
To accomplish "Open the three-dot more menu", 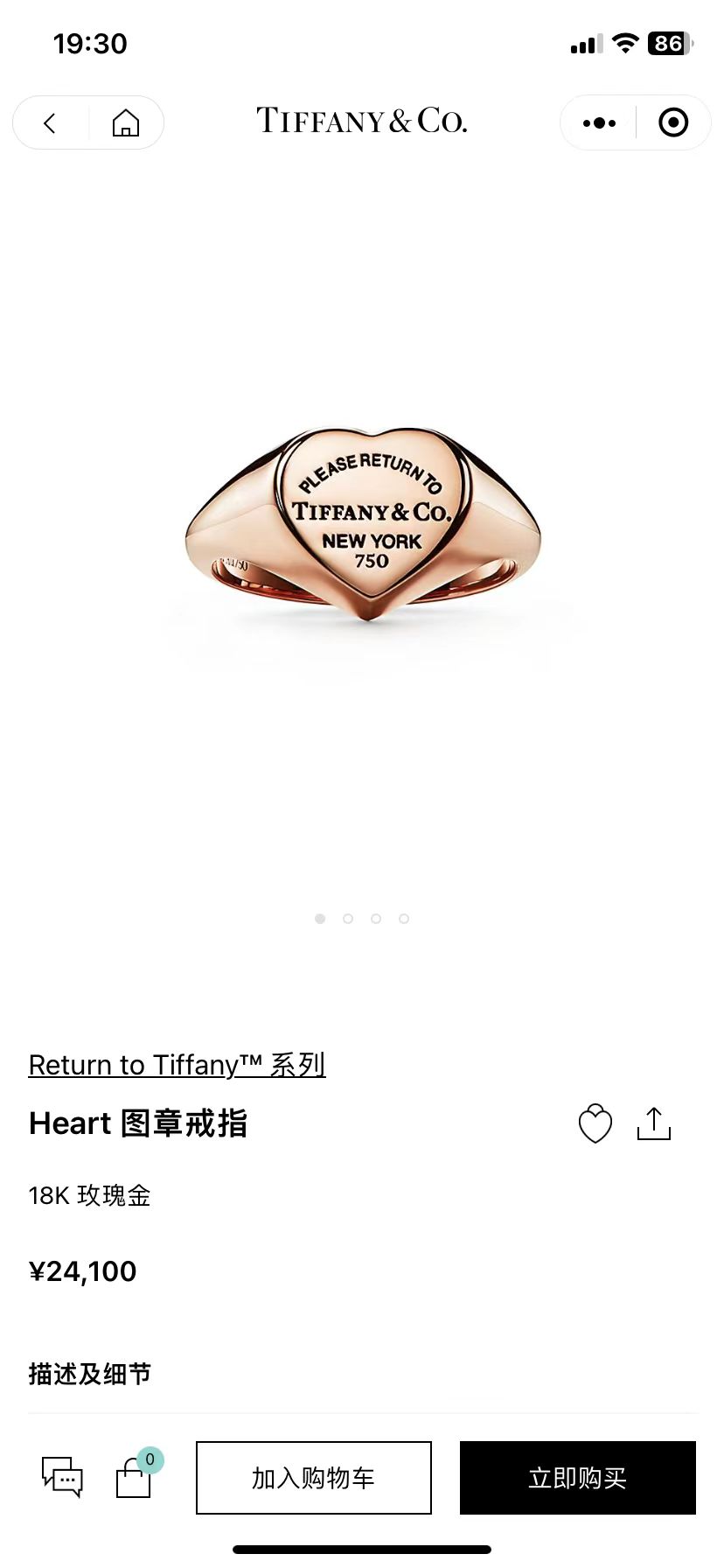I will pyautogui.click(x=599, y=123).
